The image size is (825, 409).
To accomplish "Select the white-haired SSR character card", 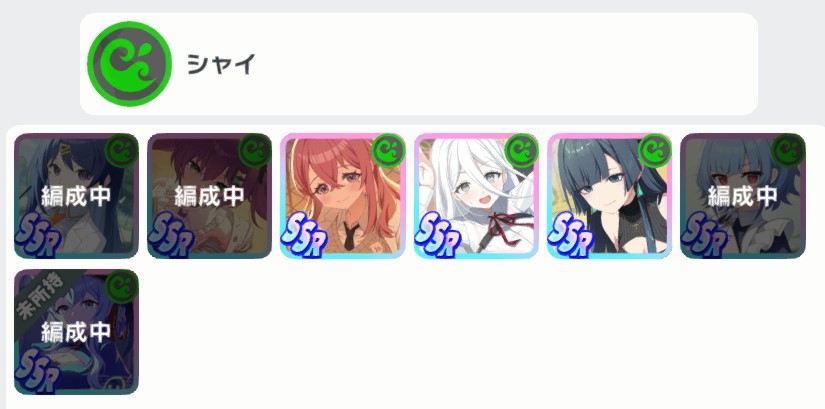I will pos(476,196).
